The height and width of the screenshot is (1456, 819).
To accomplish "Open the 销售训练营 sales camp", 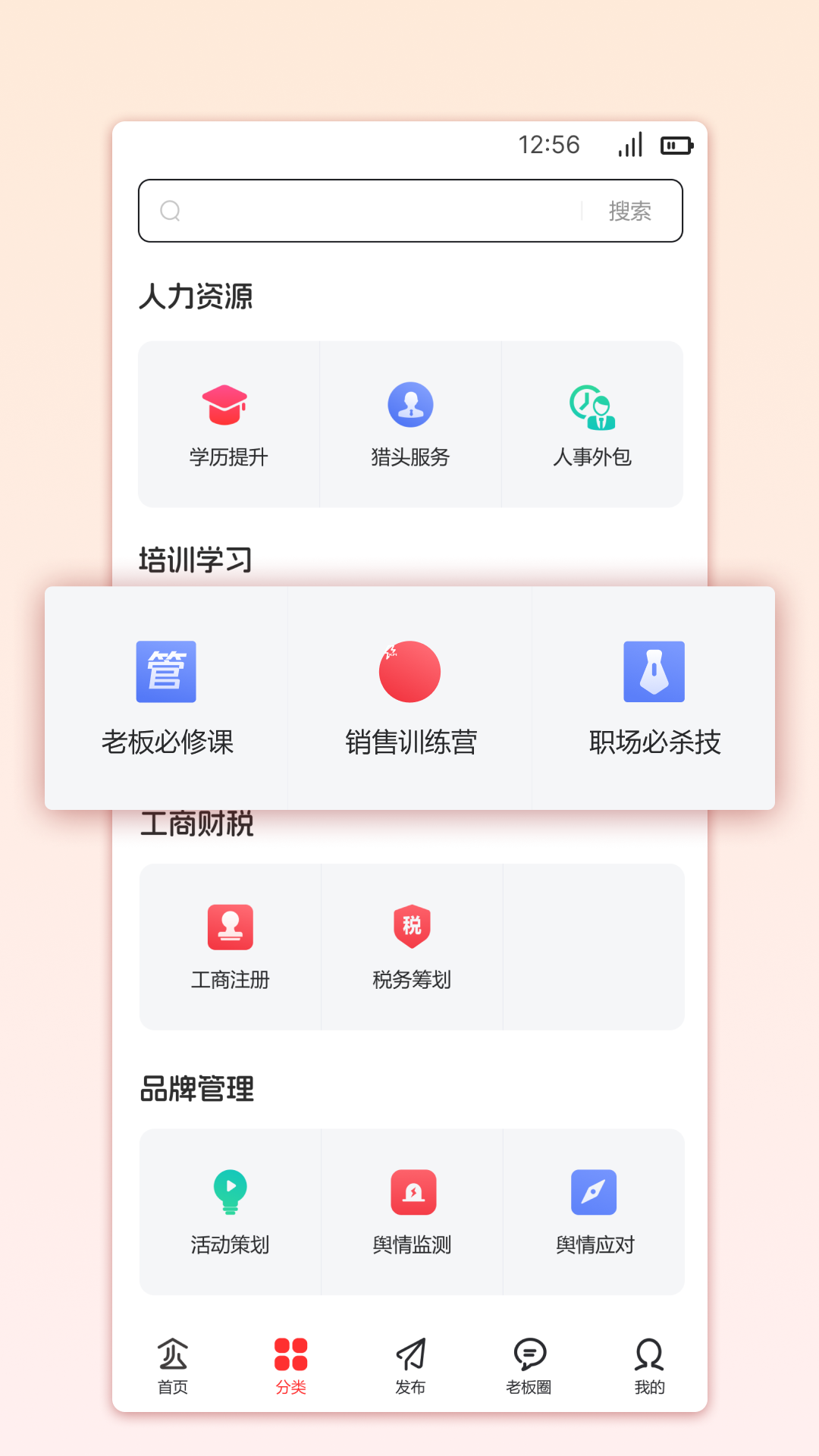I will pos(410,670).
